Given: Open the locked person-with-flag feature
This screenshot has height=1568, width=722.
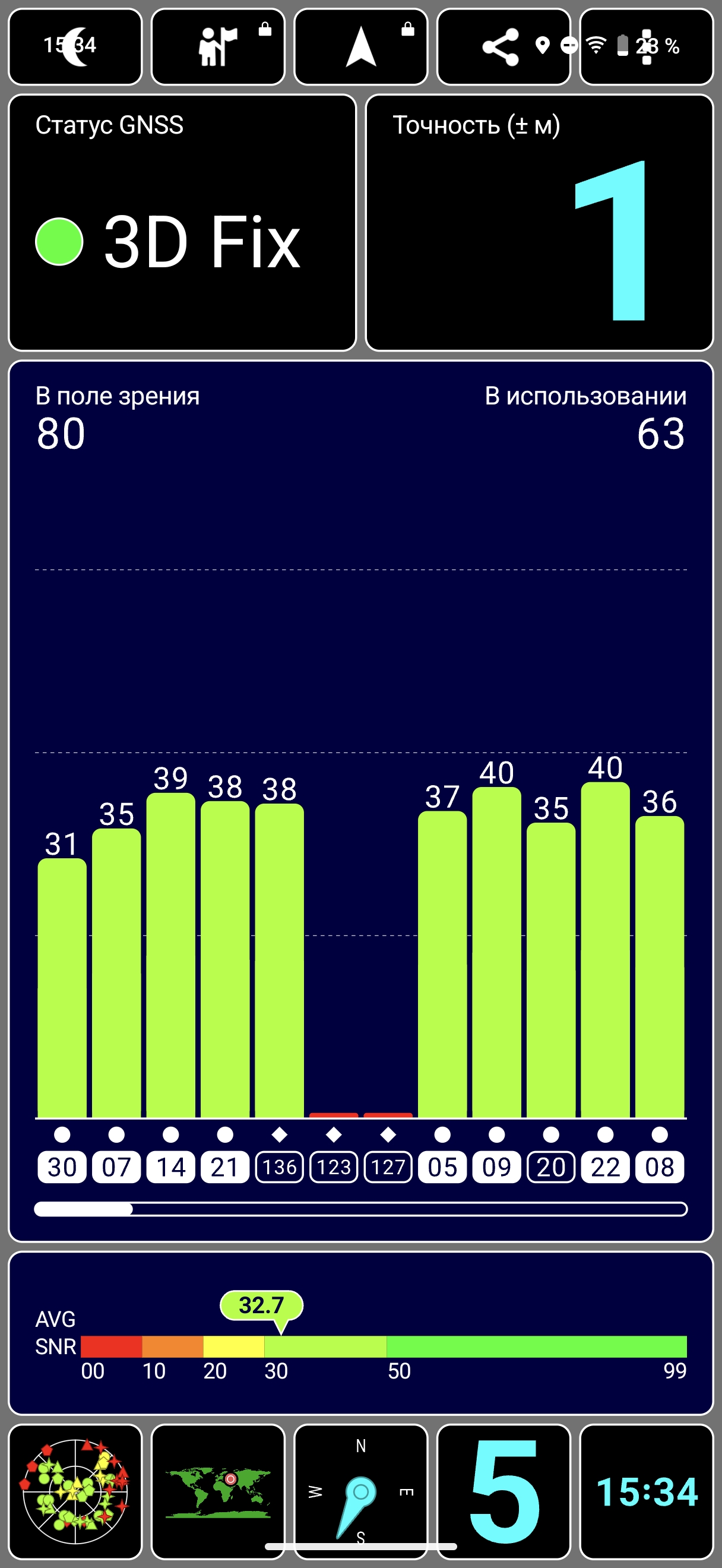Looking at the screenshot, I should (218, 47).
